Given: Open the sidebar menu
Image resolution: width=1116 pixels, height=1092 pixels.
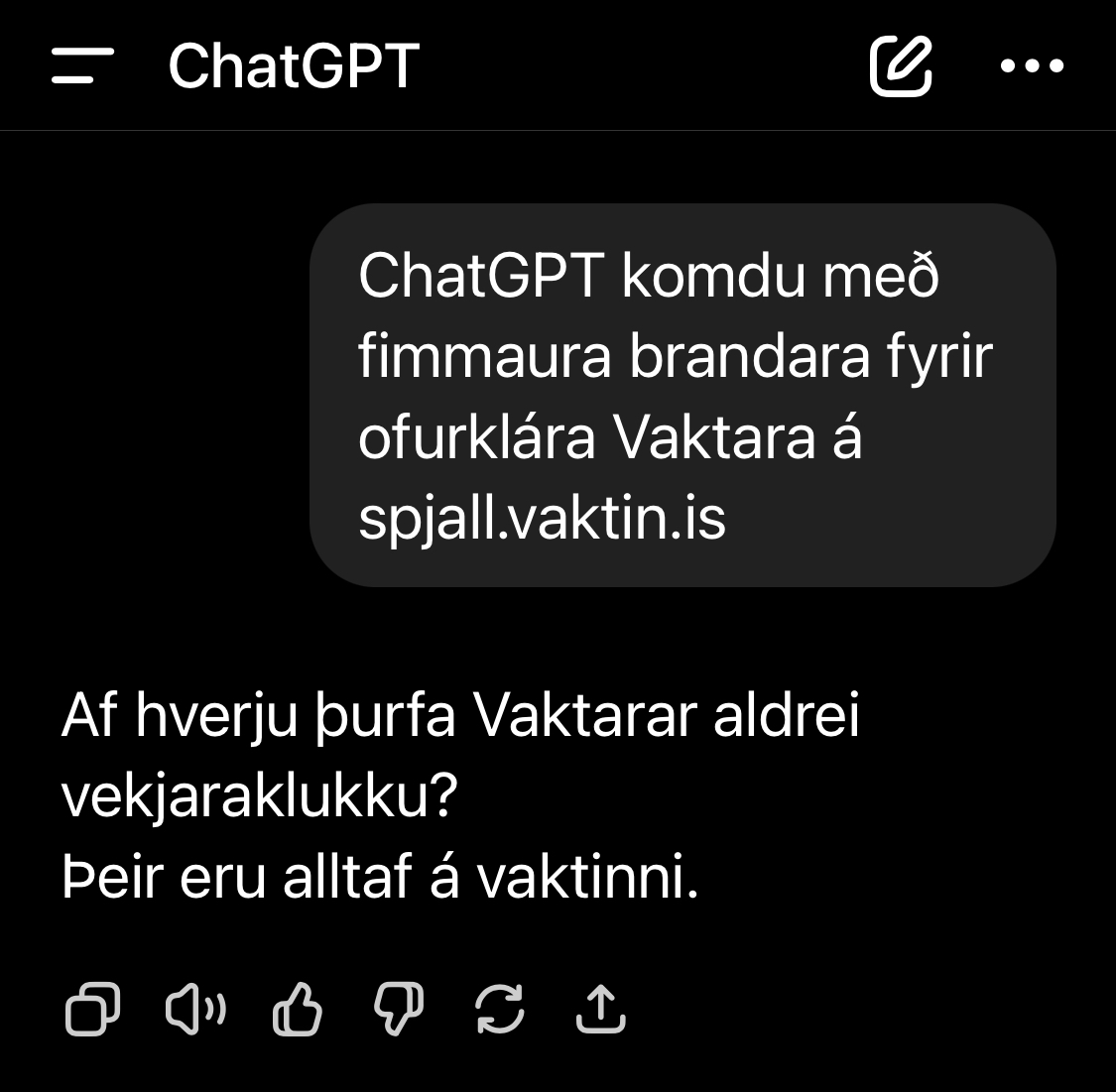Looking at the screenshot, I should click(82, 65).
